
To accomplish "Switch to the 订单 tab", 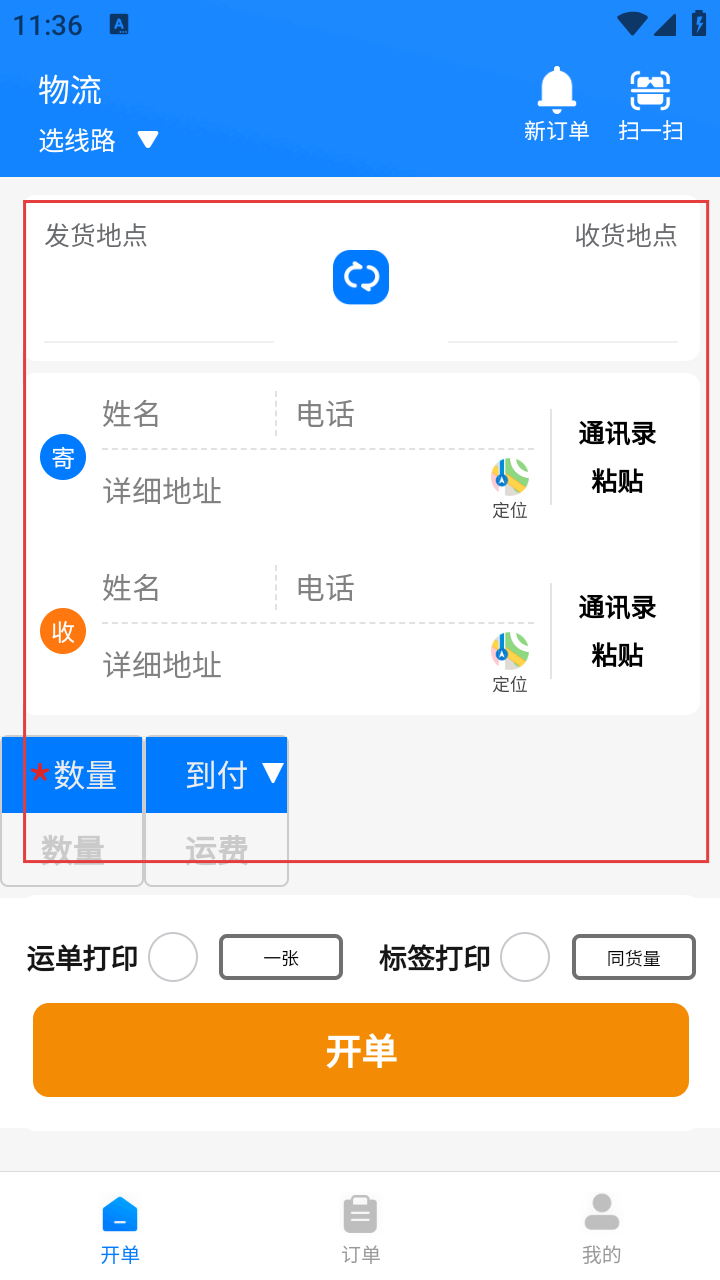I will [361, 1228].
